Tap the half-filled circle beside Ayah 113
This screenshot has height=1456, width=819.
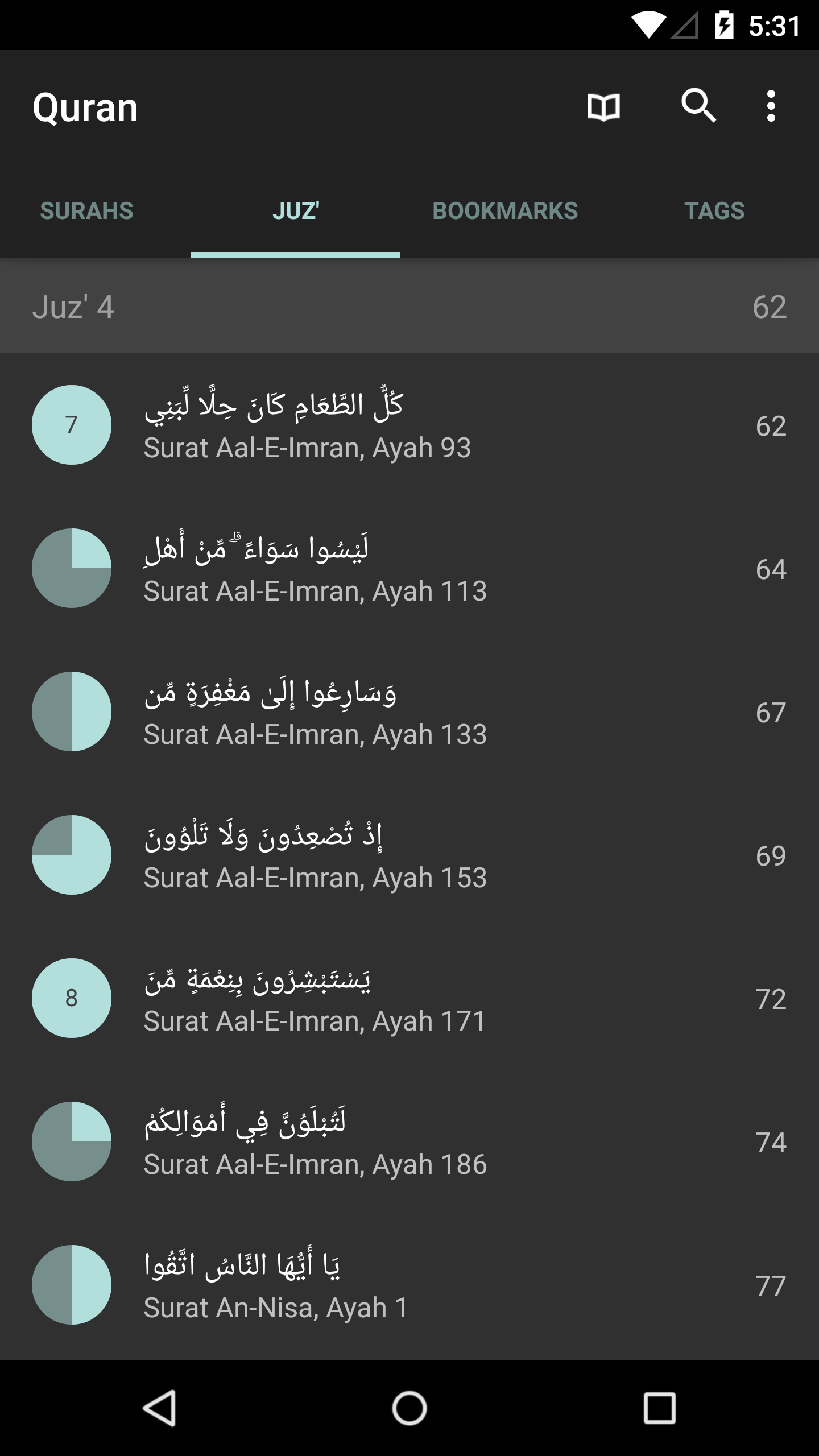click(72, 569)
